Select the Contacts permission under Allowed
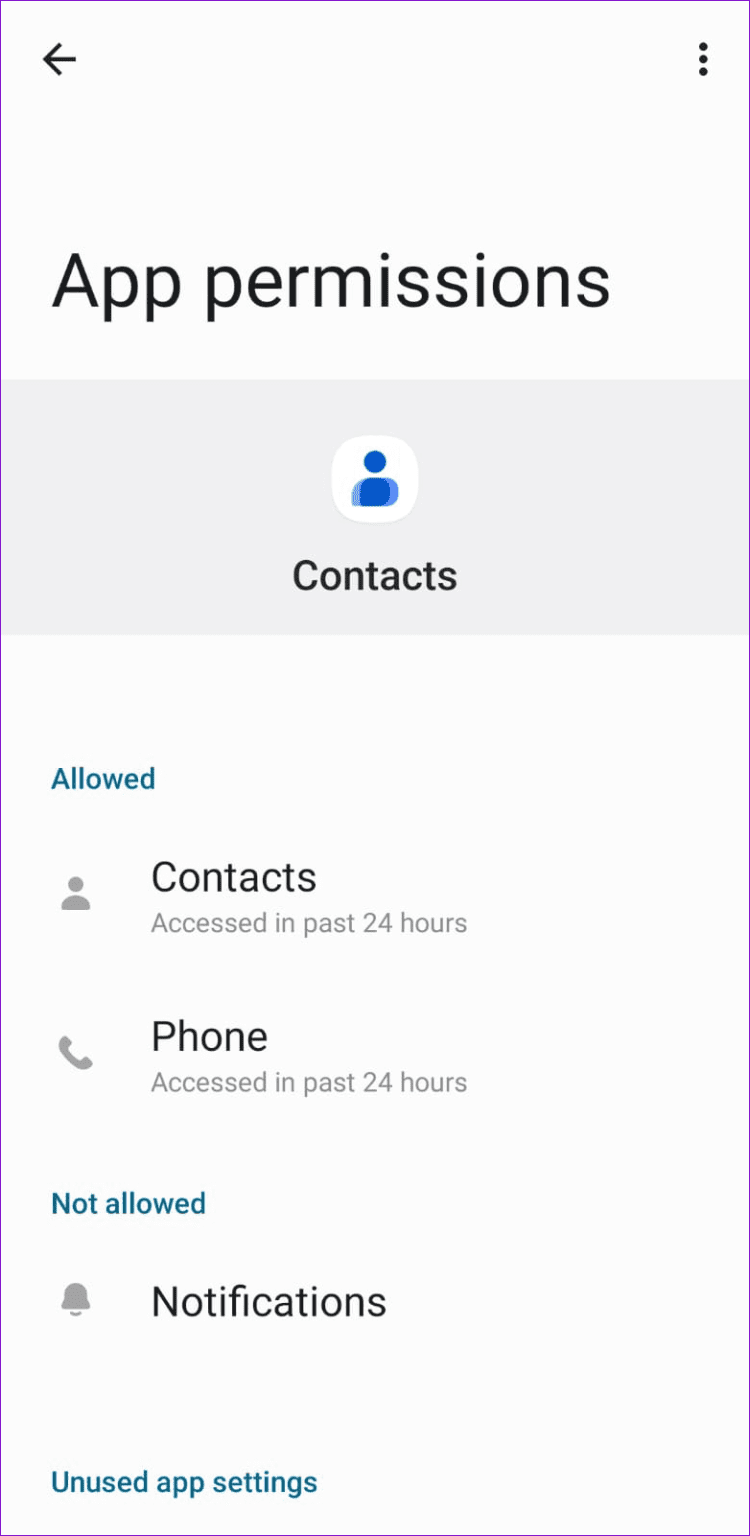Image resolution: width=750 pixels, height=1536 pixels. point(233,877)
